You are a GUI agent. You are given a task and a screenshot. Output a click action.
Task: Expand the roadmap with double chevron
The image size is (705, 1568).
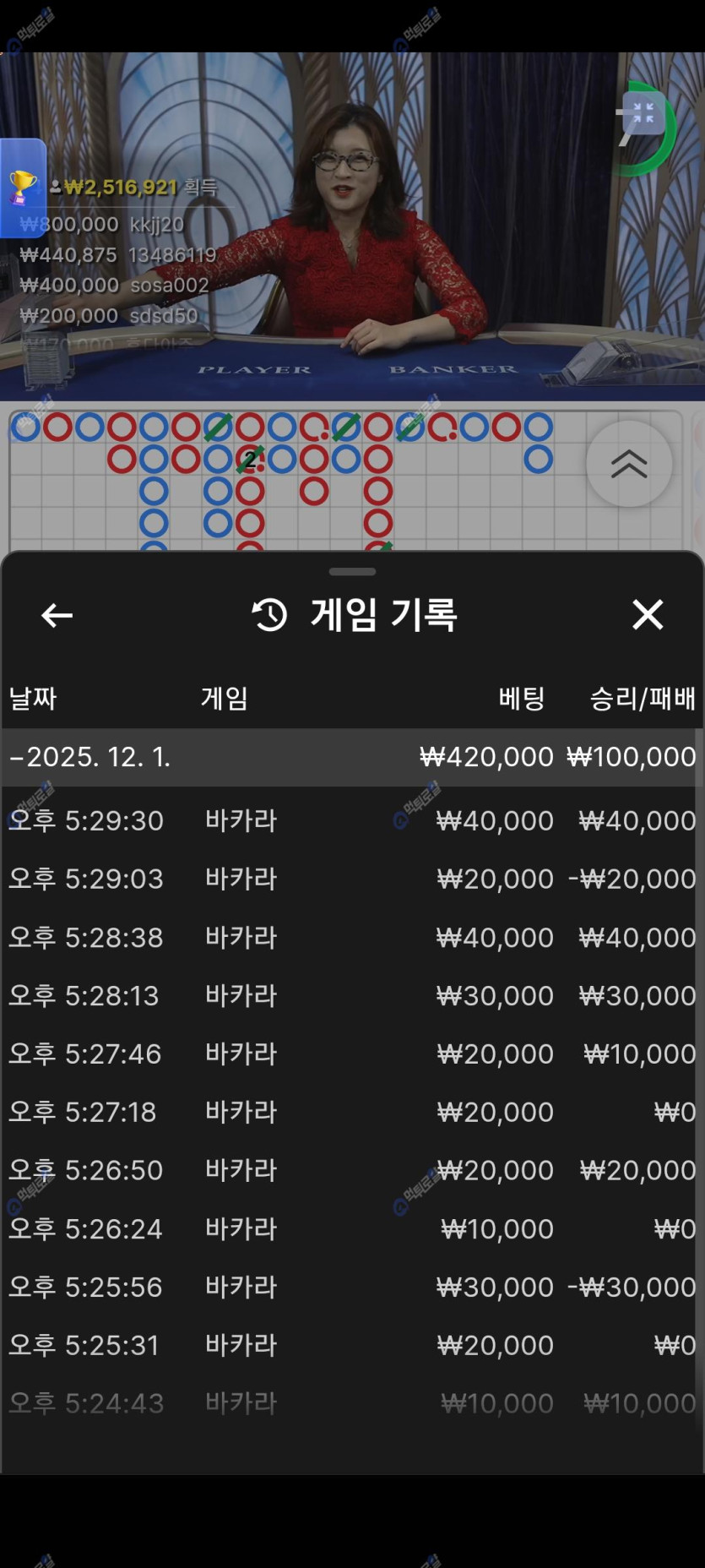point(629,464)
